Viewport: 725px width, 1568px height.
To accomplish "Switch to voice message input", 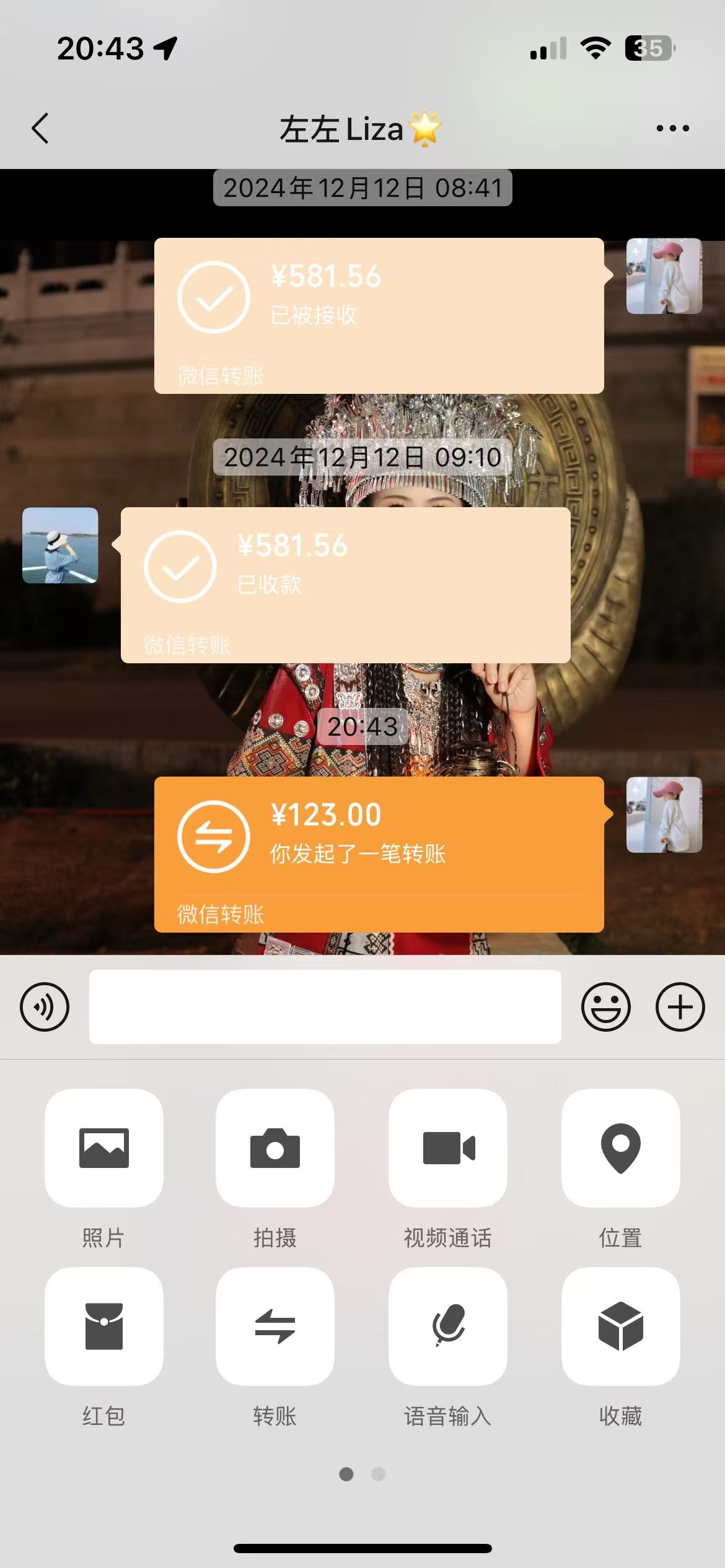I will tap(45, 1007).
